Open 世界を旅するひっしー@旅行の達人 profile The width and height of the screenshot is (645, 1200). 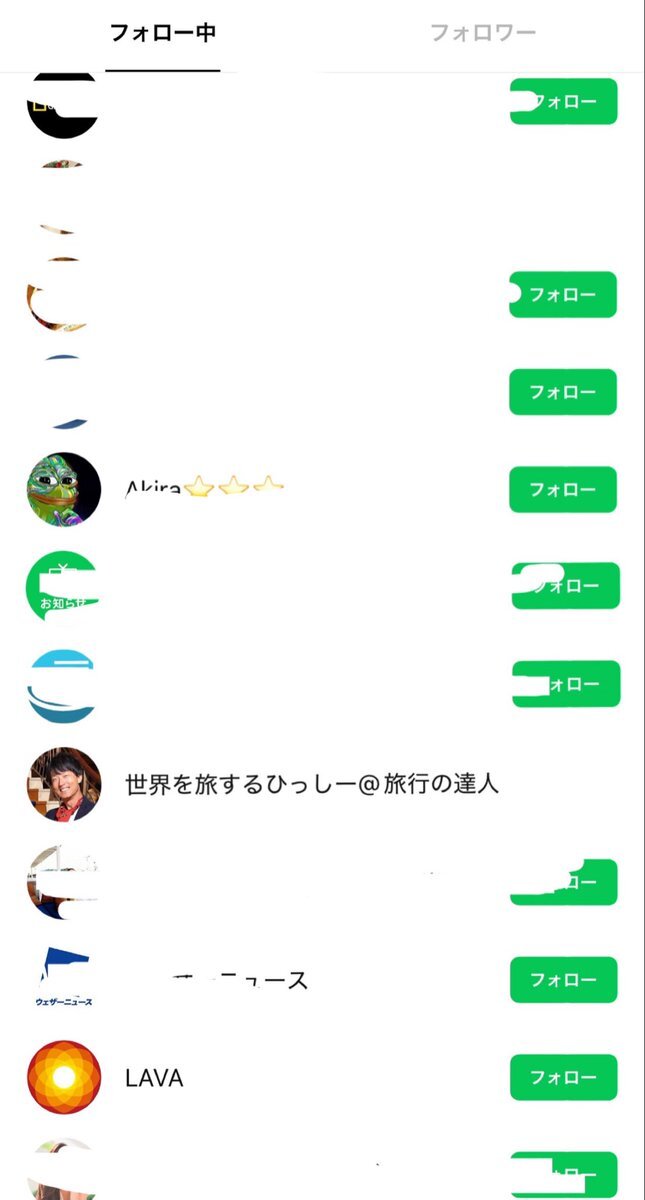click(311, 784)
